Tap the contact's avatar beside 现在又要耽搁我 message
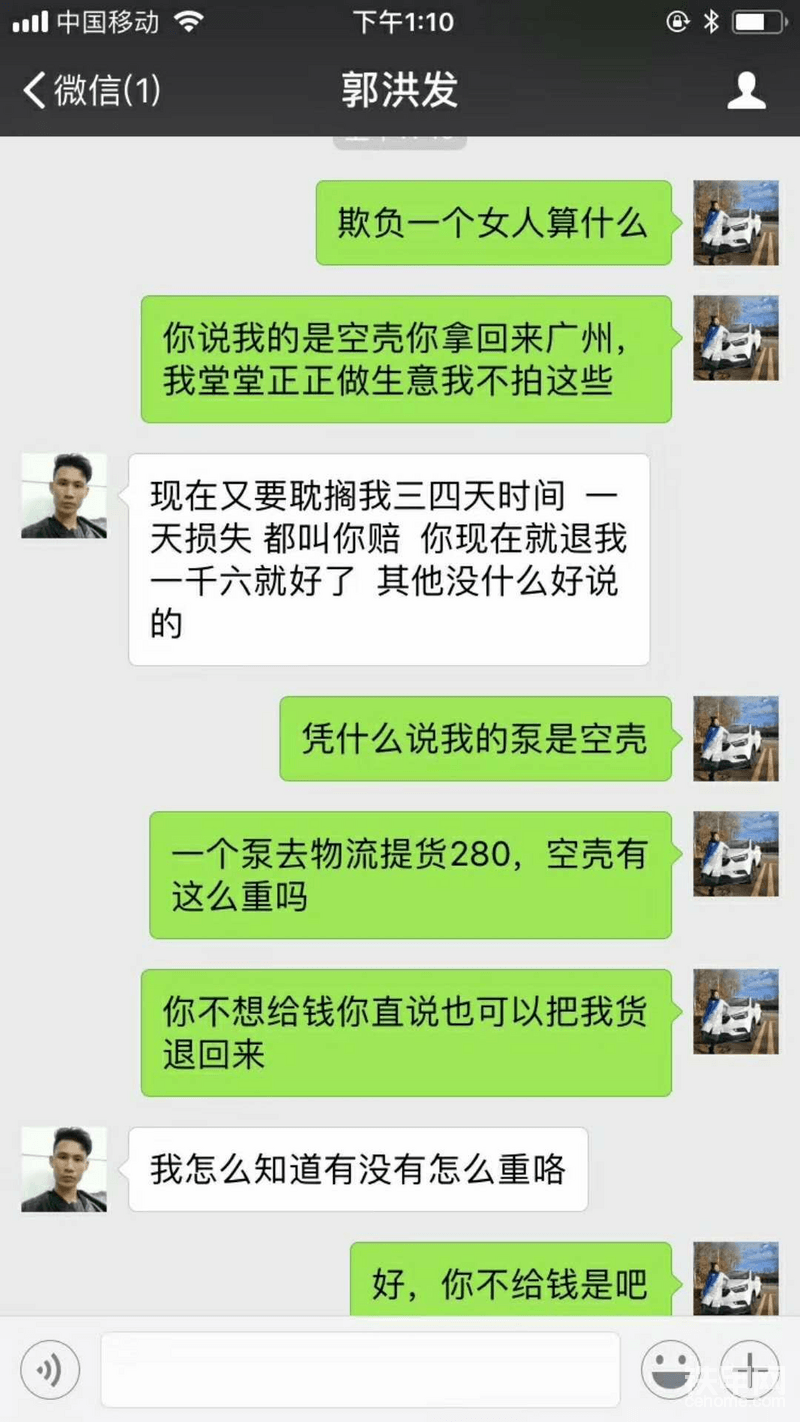The height and width of the screenshot is (1422, 800). 64,496
